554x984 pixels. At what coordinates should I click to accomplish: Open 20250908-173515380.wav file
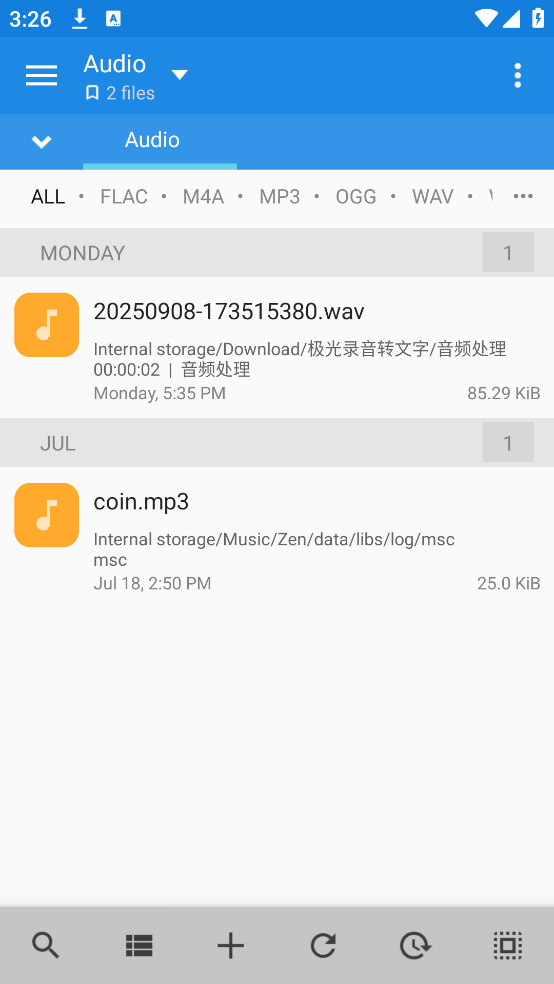coord(277,348)
